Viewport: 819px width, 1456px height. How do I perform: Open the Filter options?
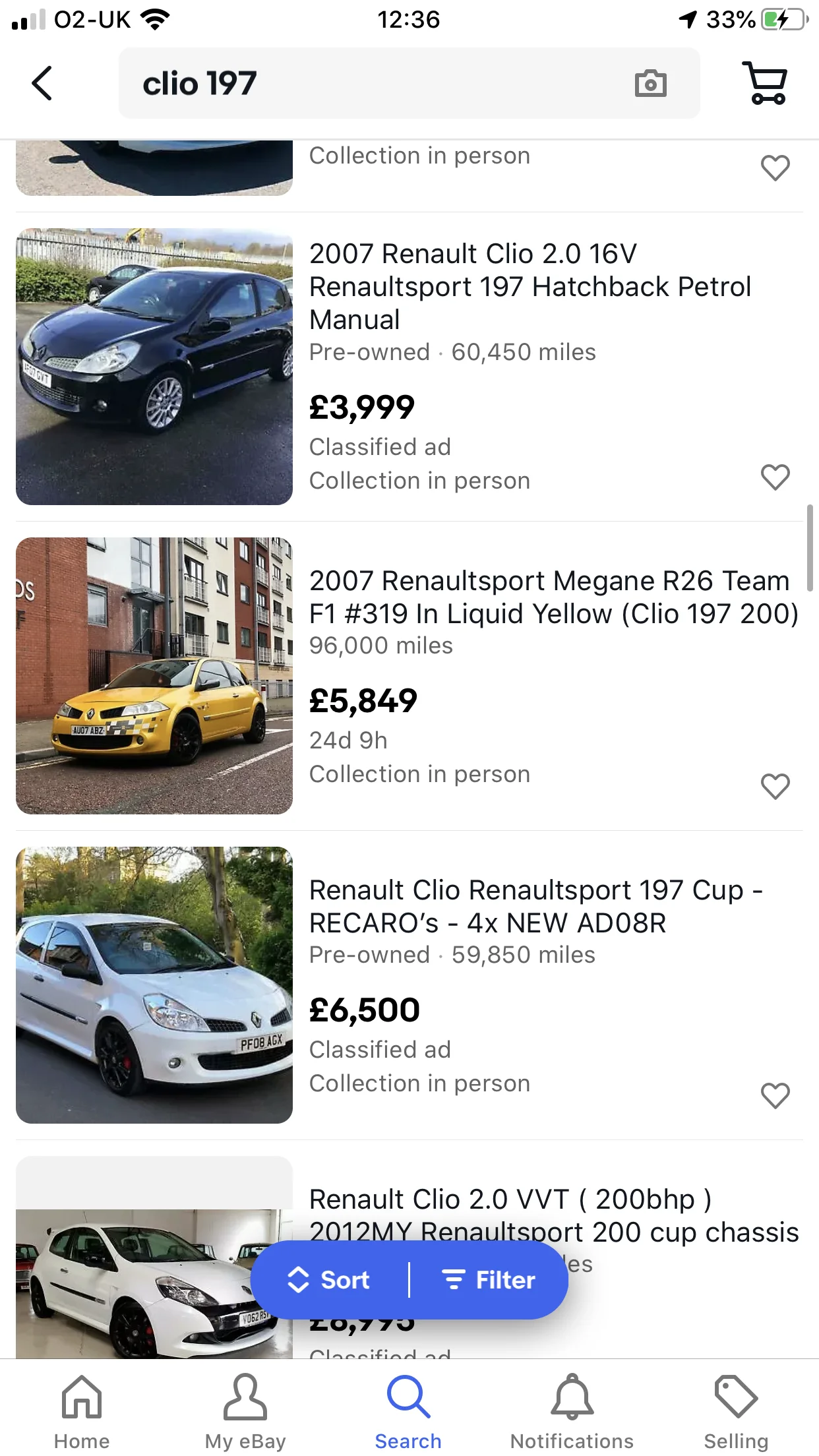[489, 1280]
